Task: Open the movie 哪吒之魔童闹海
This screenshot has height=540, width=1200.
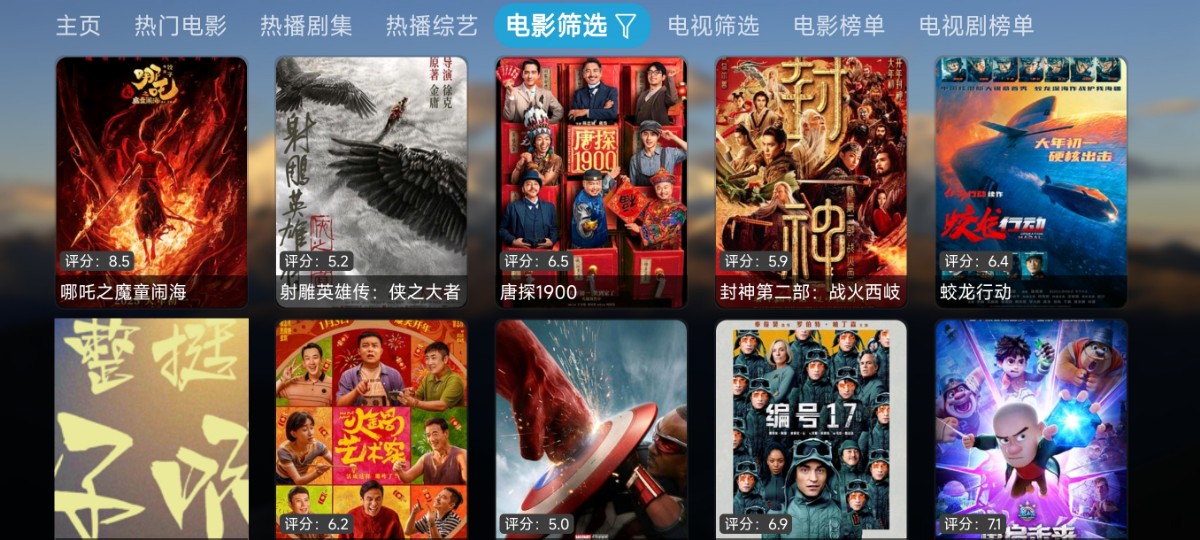Action: tap(151, 180)
